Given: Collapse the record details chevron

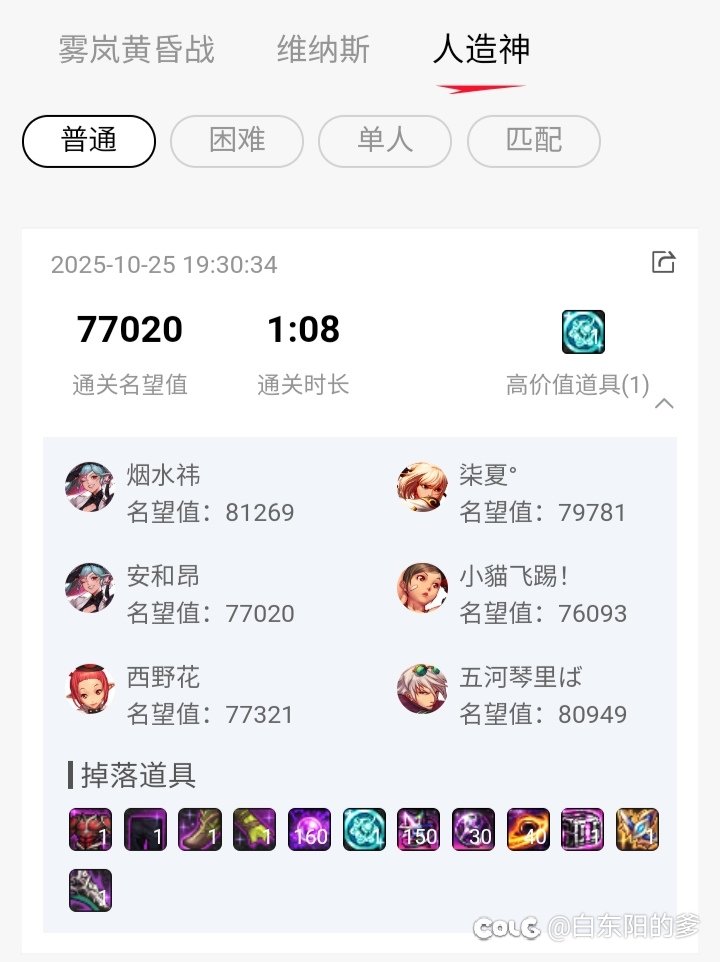Looking at the screenshot, I should point(664,404).
